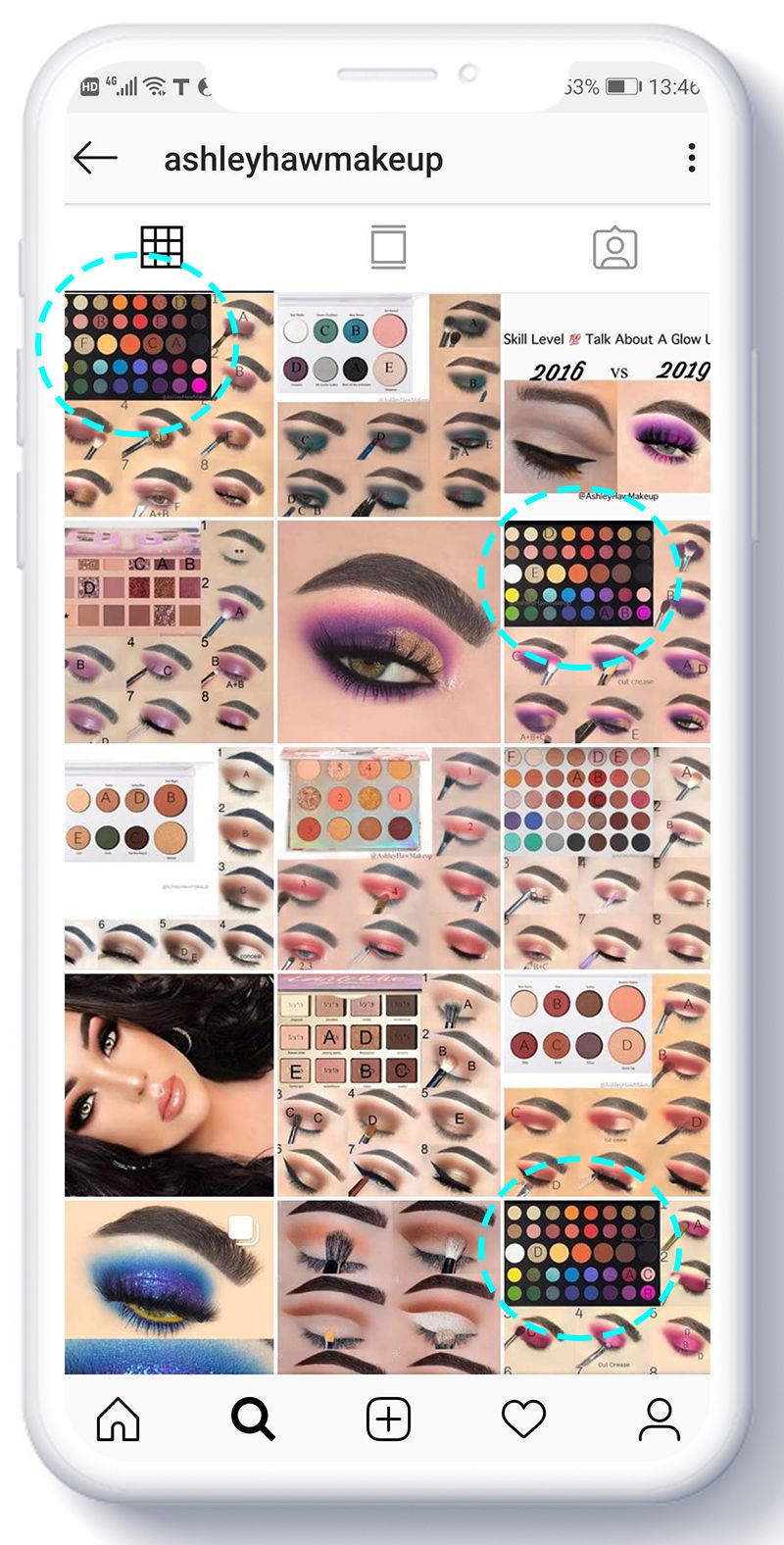Open the teal green smokey eye tutorial

pos(388,405)
